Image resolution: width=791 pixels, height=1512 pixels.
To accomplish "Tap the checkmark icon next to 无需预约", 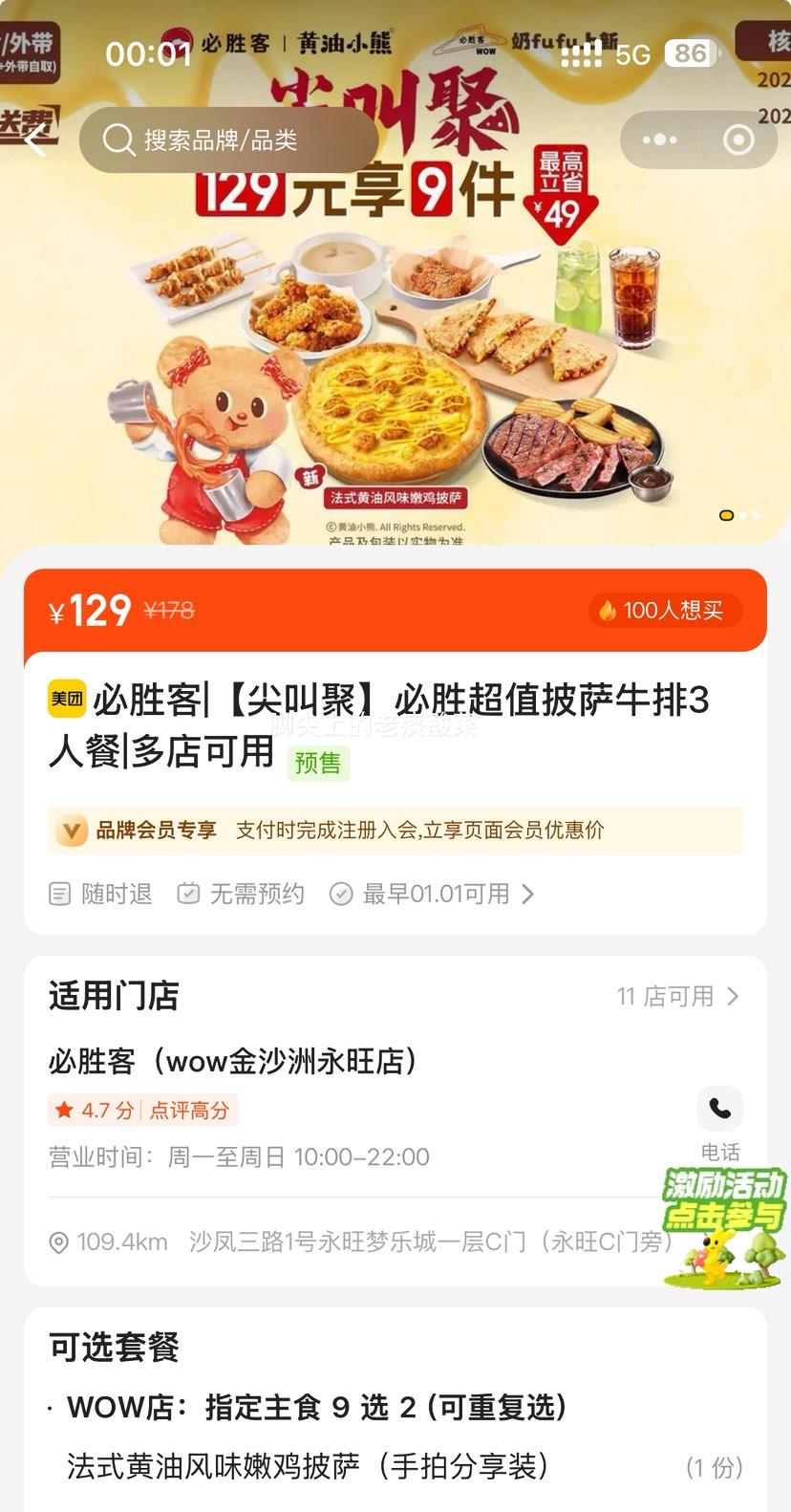I will tap(187, 894).
